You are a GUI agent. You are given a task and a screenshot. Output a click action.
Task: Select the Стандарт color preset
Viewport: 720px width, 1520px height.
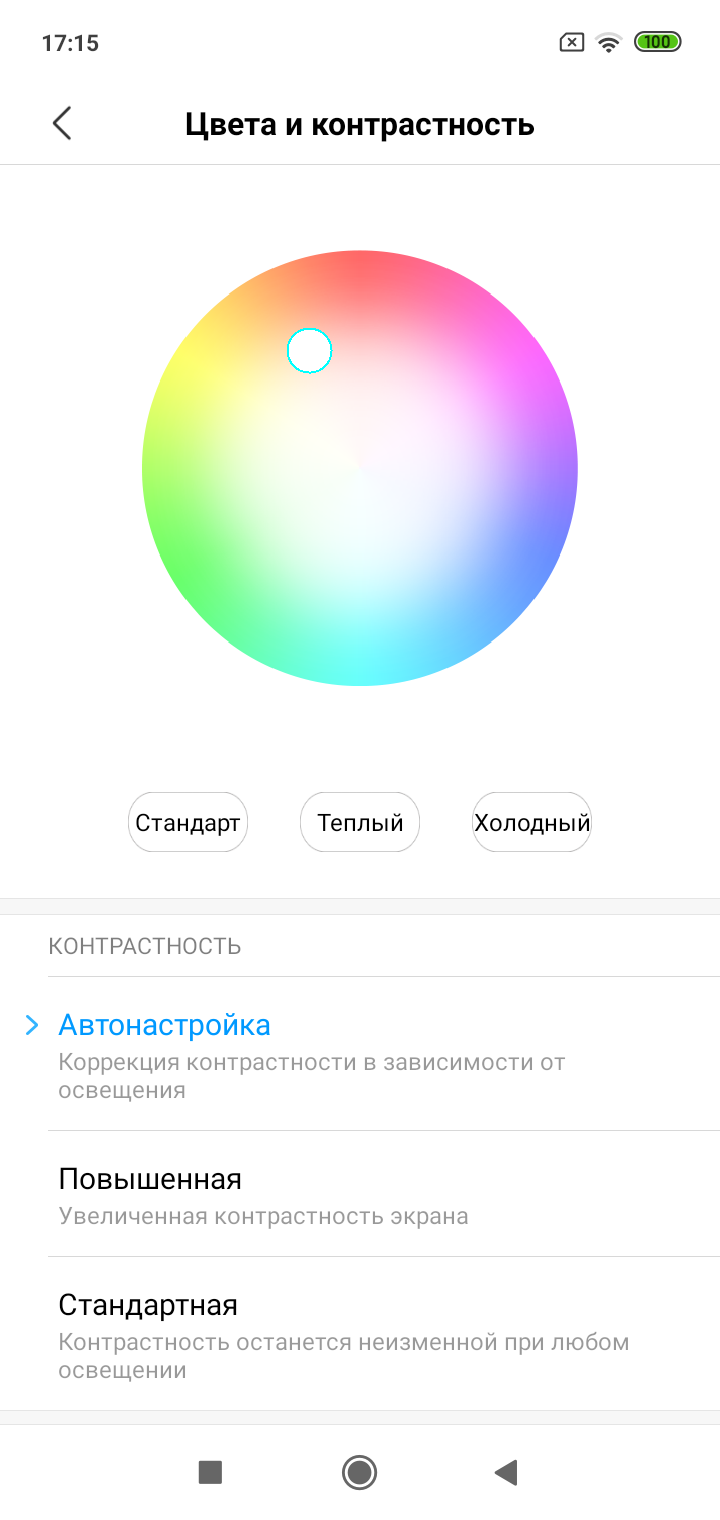coord(188,823)
